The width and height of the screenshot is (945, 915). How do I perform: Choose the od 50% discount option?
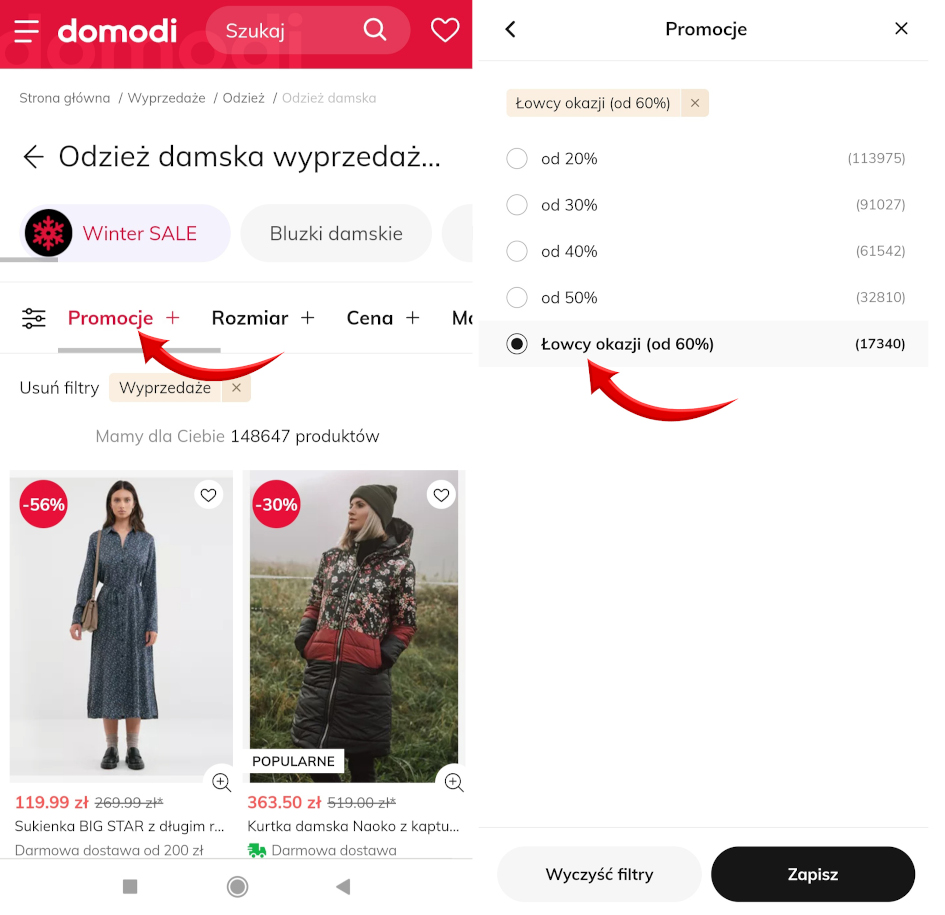pos(517,298)
